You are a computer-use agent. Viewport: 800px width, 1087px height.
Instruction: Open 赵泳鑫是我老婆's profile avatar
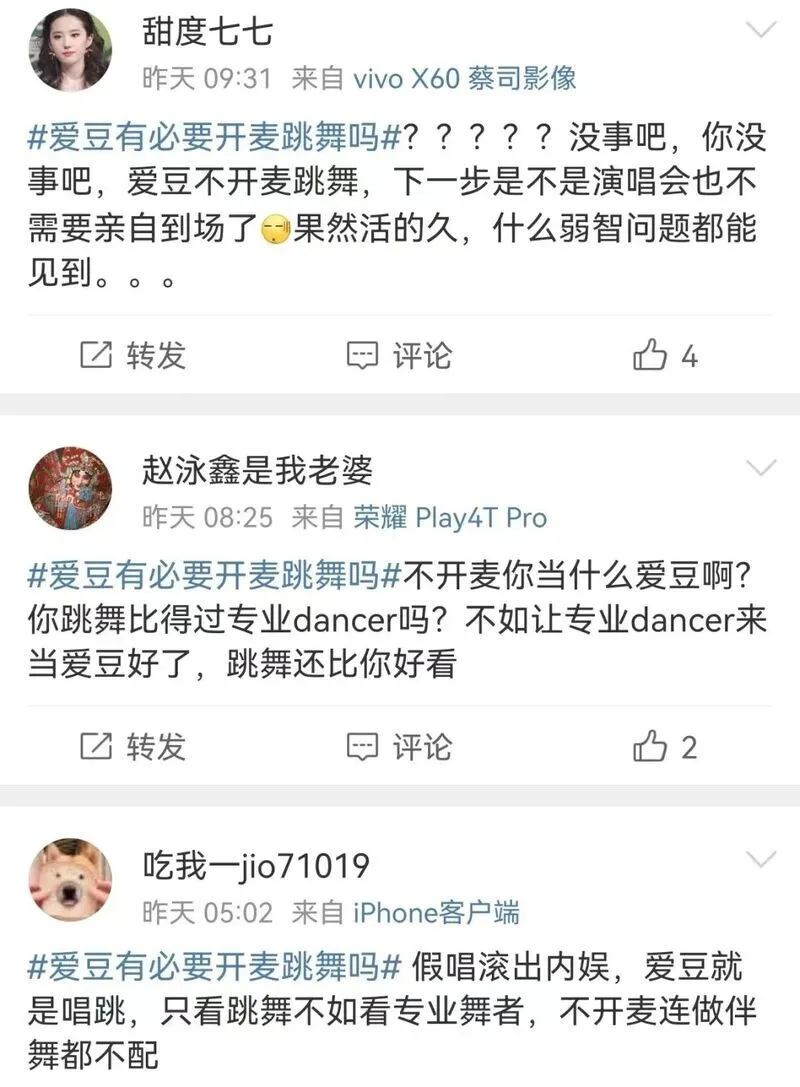click(x=69, y=488)
